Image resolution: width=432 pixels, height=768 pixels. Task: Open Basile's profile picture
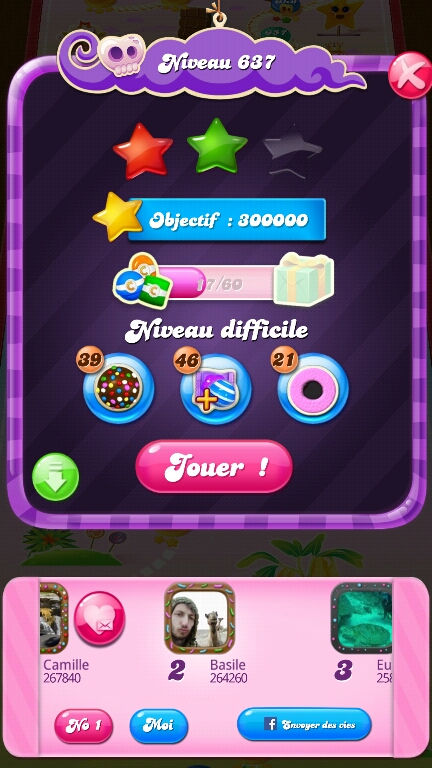point(199,618)
